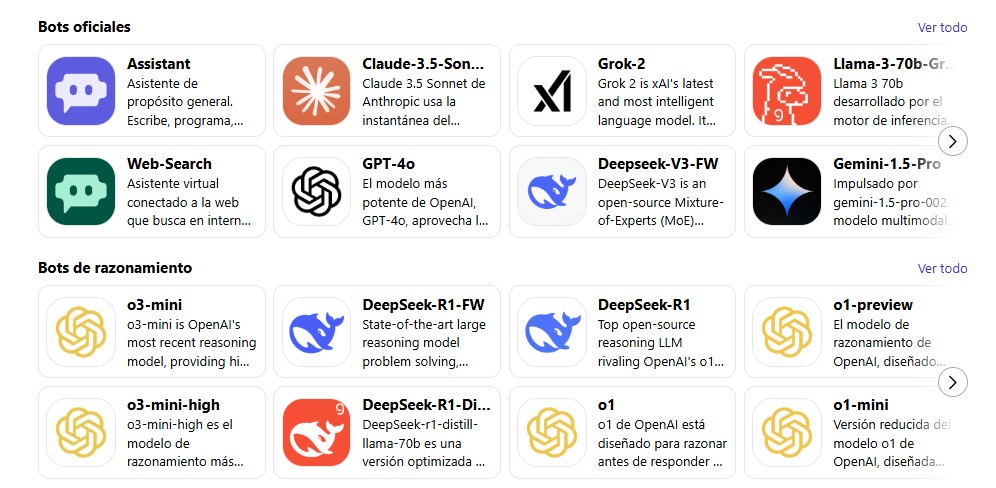996x488 pixels.
Task: Open the o3-mini-high bot
Action: pos(152,432)
